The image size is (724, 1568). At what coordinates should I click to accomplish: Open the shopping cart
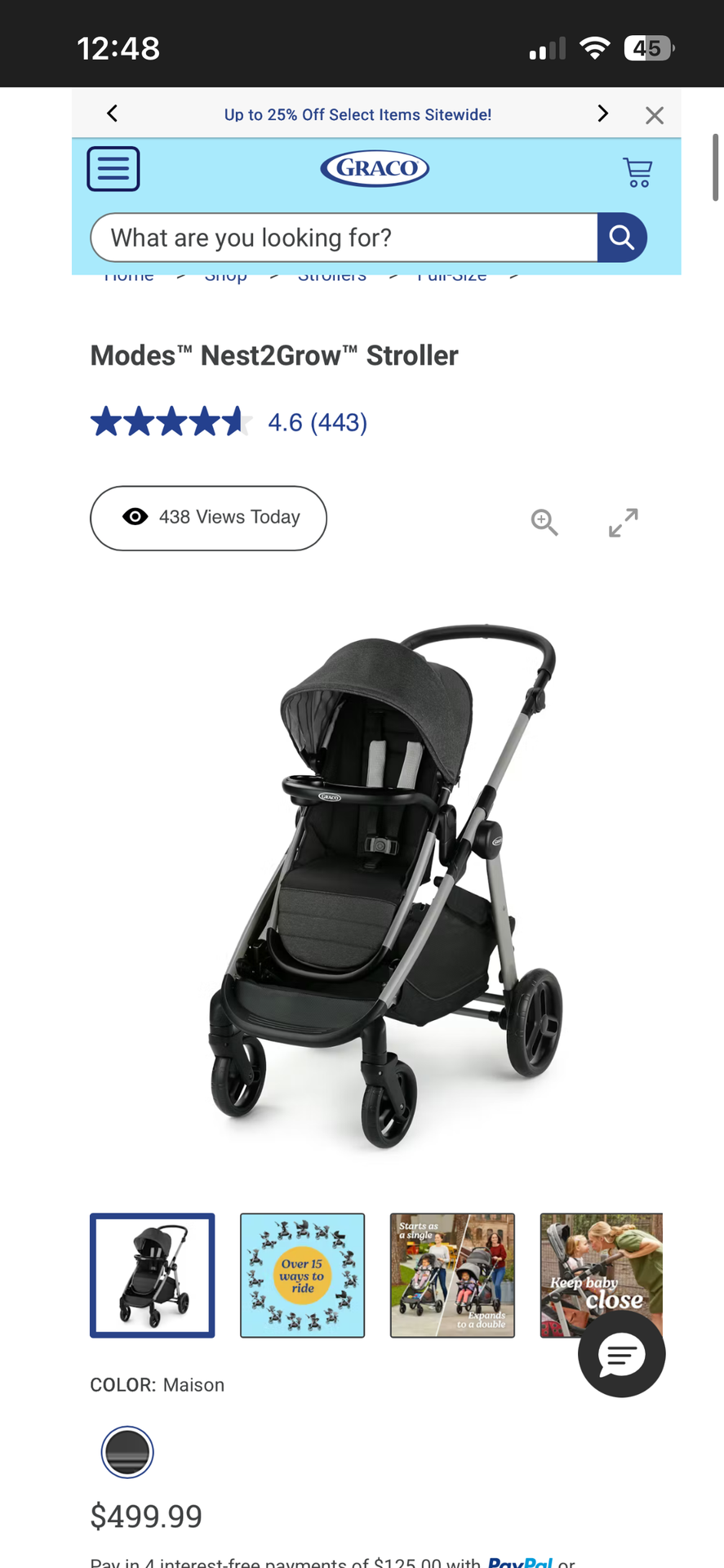[x=637, y=171]
